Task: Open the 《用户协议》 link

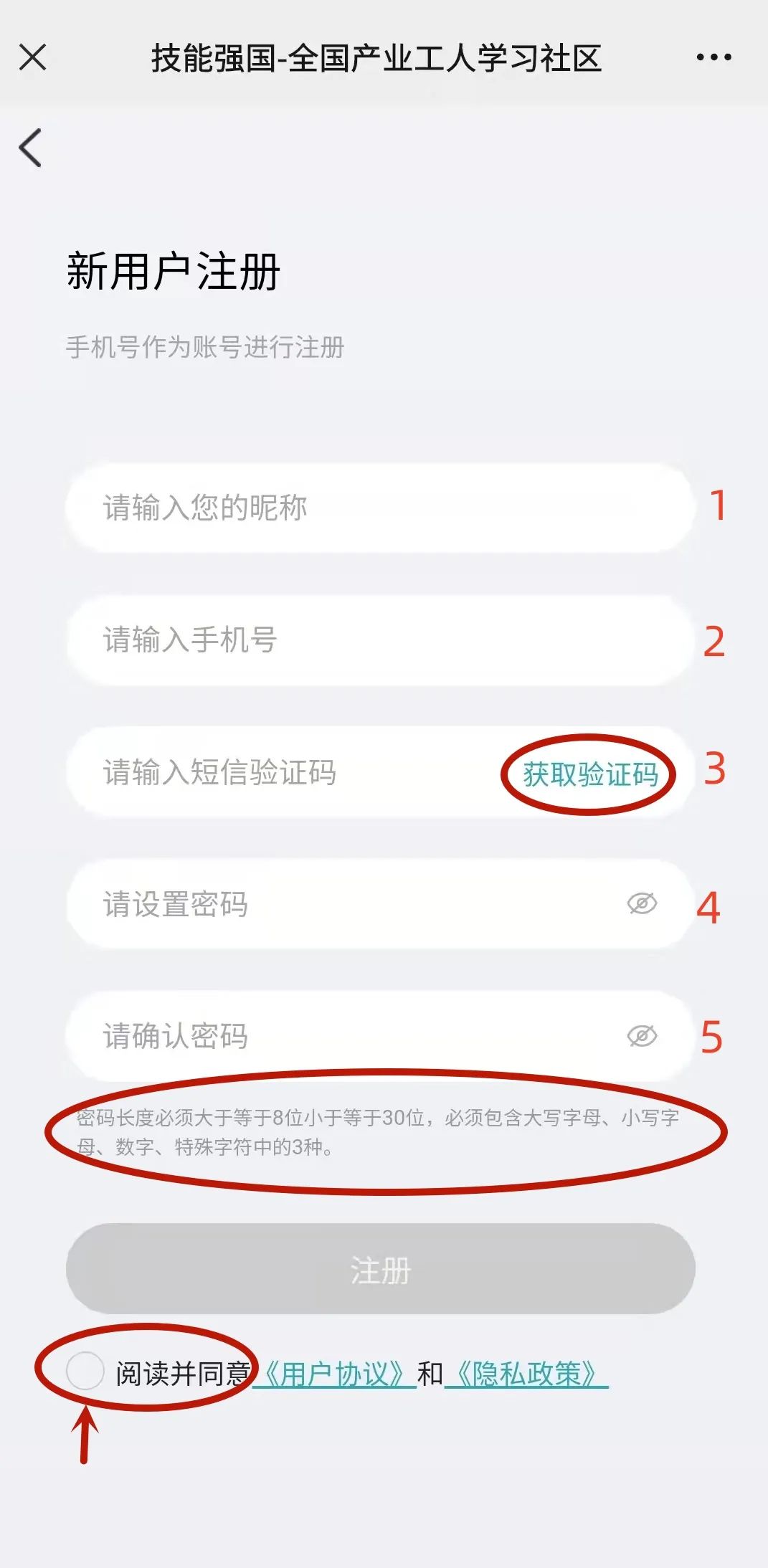Action: [334, 1374]
